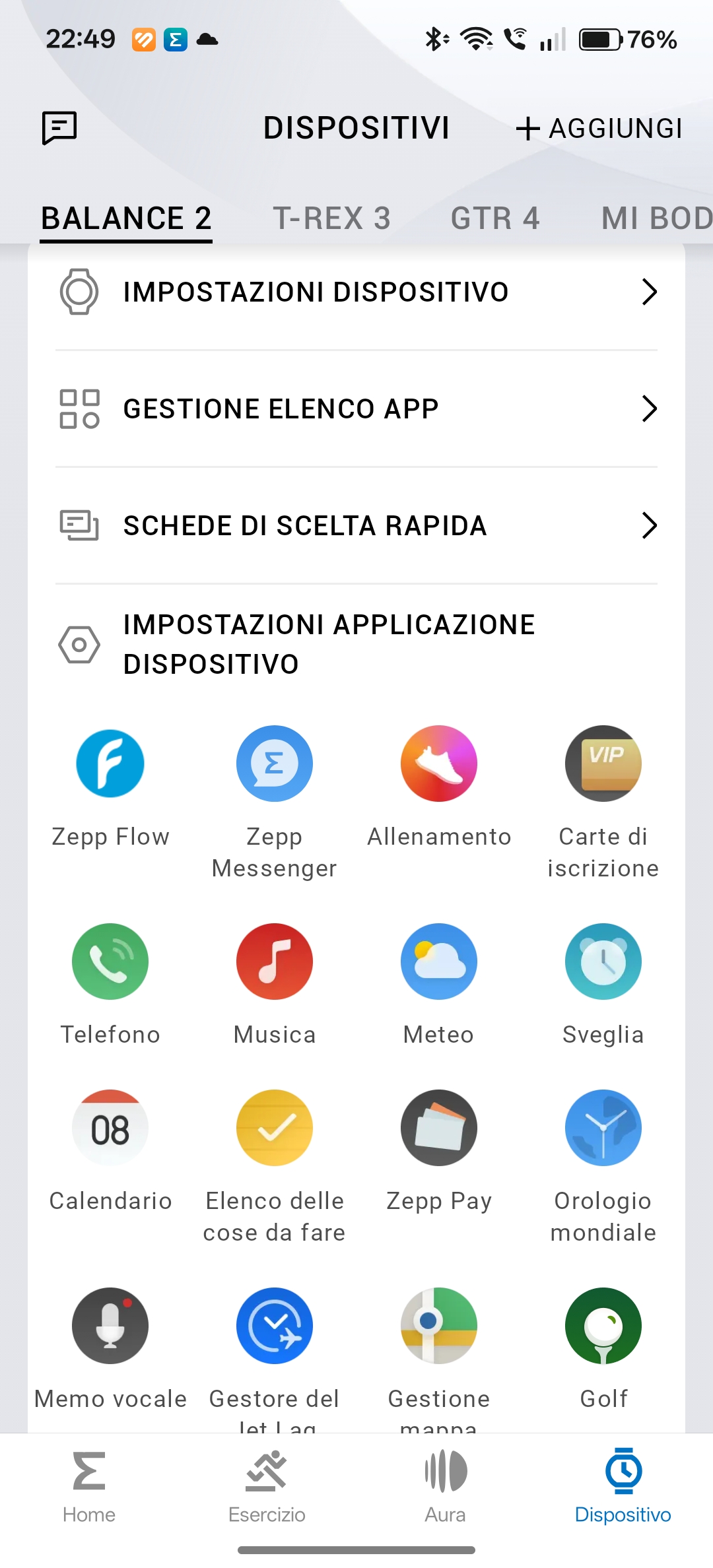713x1568 pixels.
Task: Open Impostazioni dispositivo
Action: [356, 292]
